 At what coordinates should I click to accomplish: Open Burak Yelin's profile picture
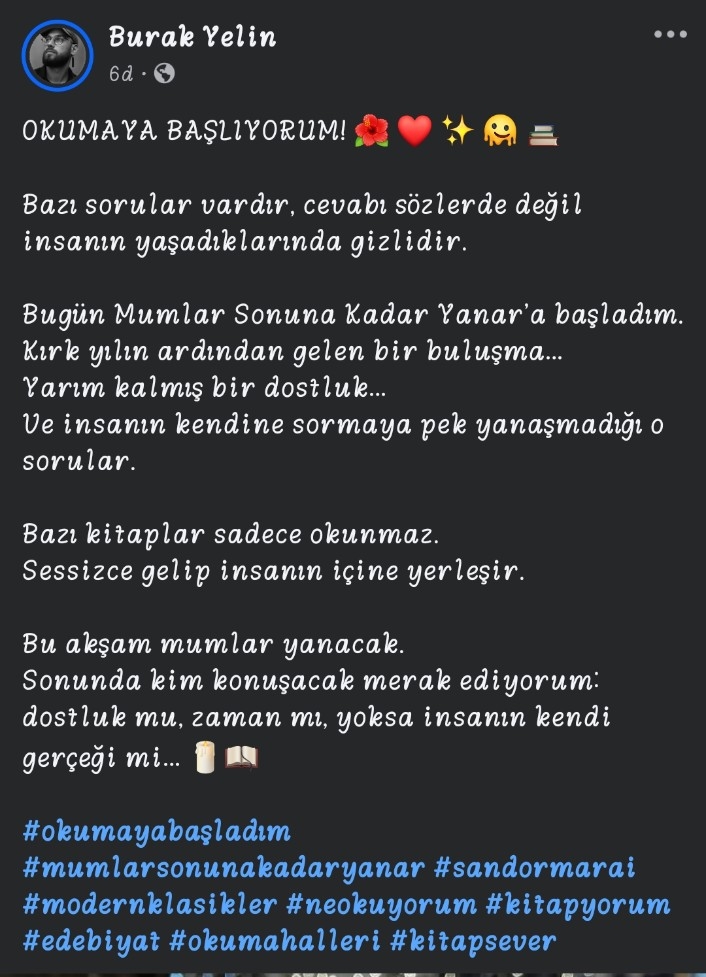coord(56,55)
